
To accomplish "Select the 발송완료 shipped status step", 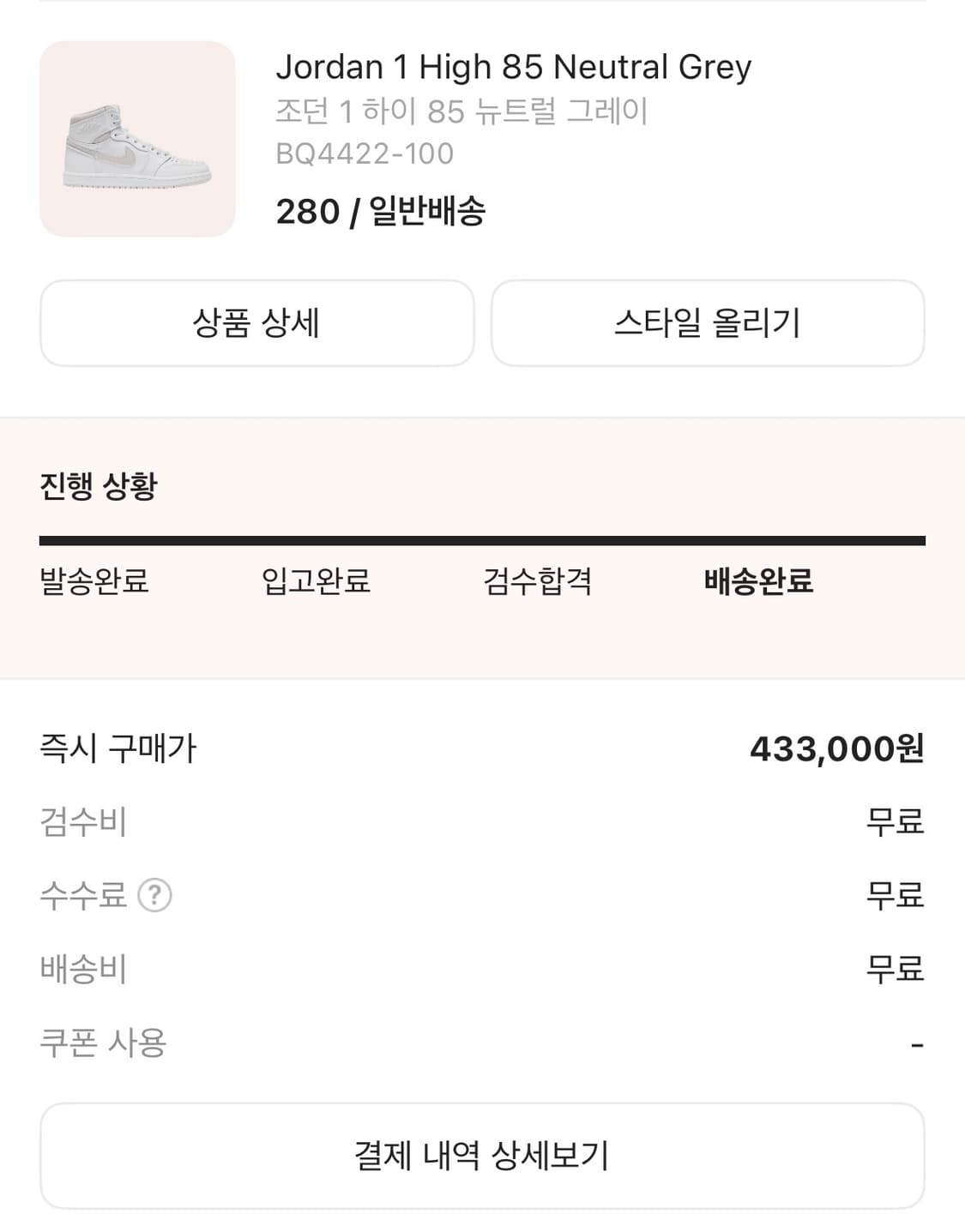I will pos(94,582).
